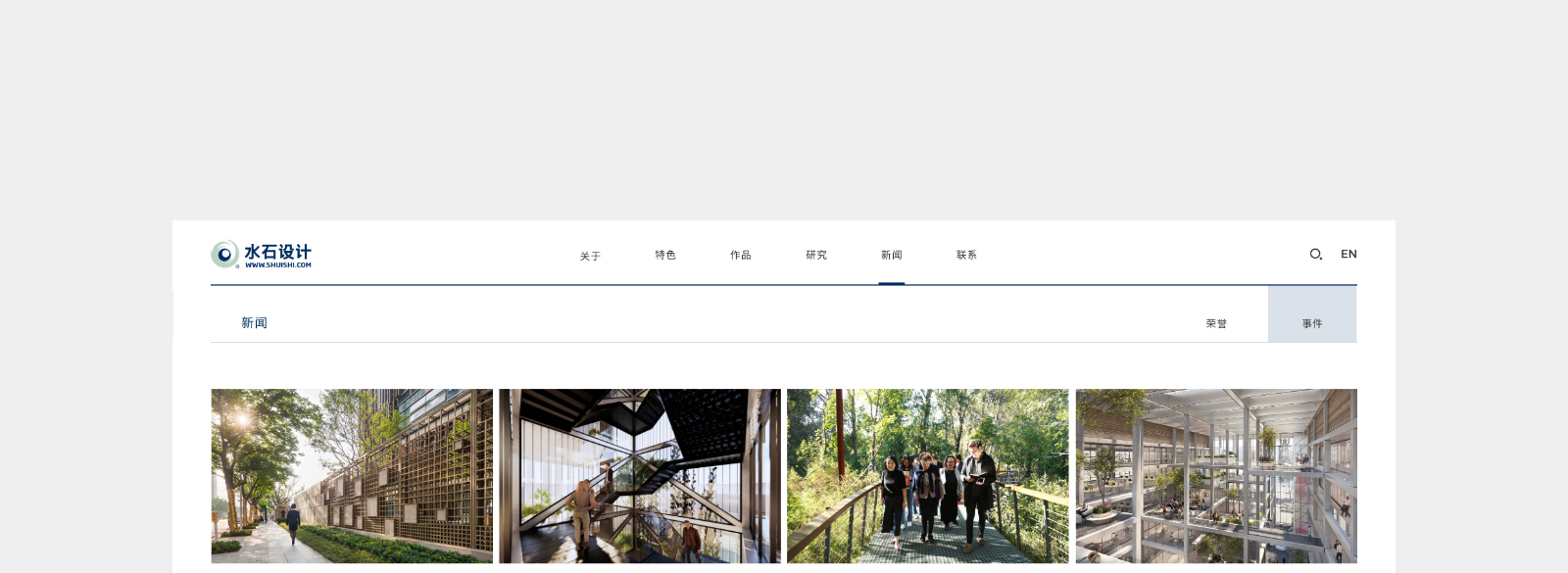1568x573 pixels.
Task: Open the 关于 navigation item
Action: [x=590, y=257]
